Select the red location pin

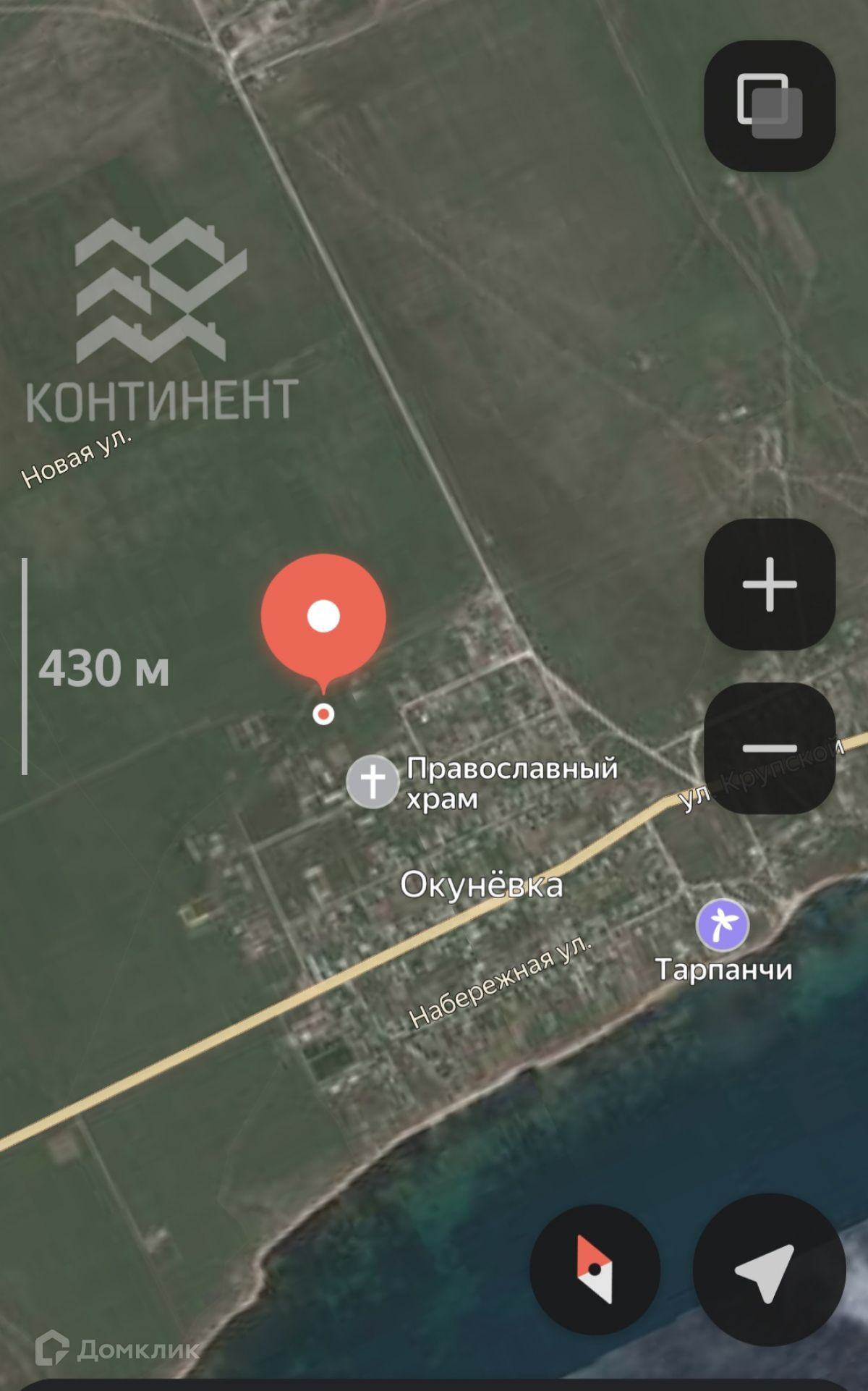(323, 617)
